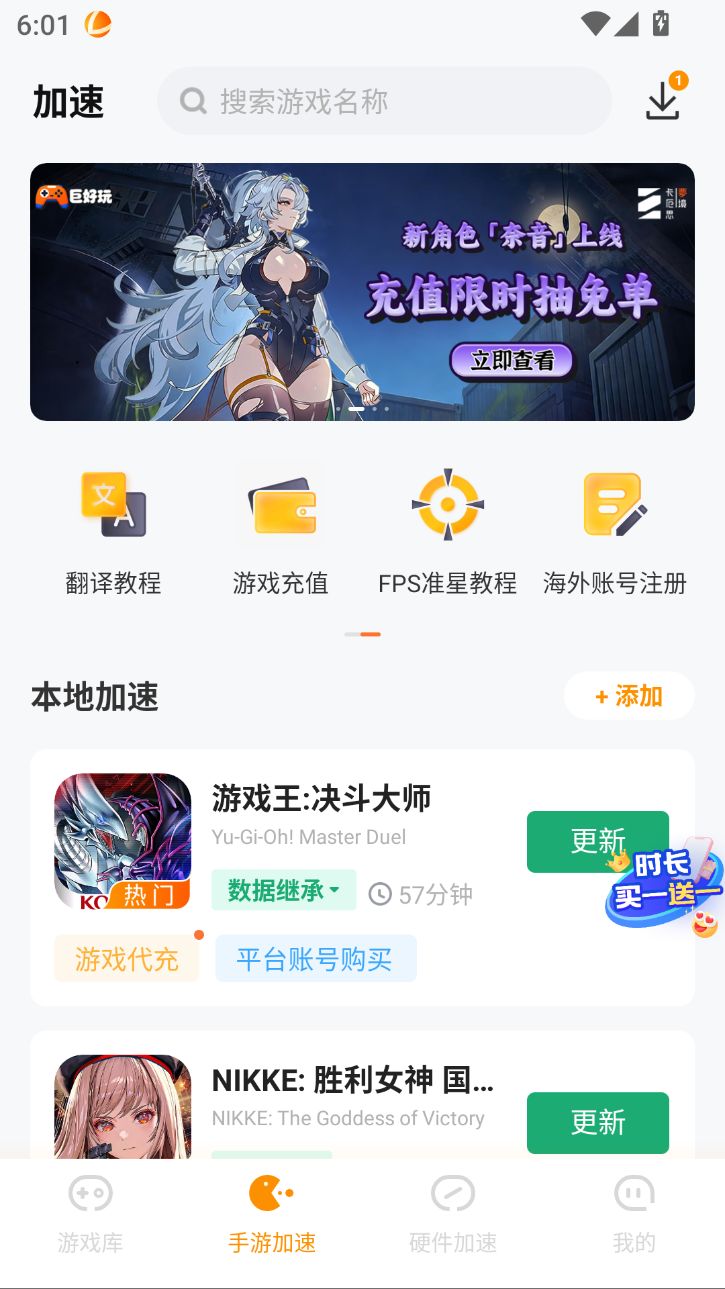The width and height of the screenshot is (725, 1289).
Task: Tap 立即查看 on the banner
Action: pyautogui.click(x=512, y=359)
